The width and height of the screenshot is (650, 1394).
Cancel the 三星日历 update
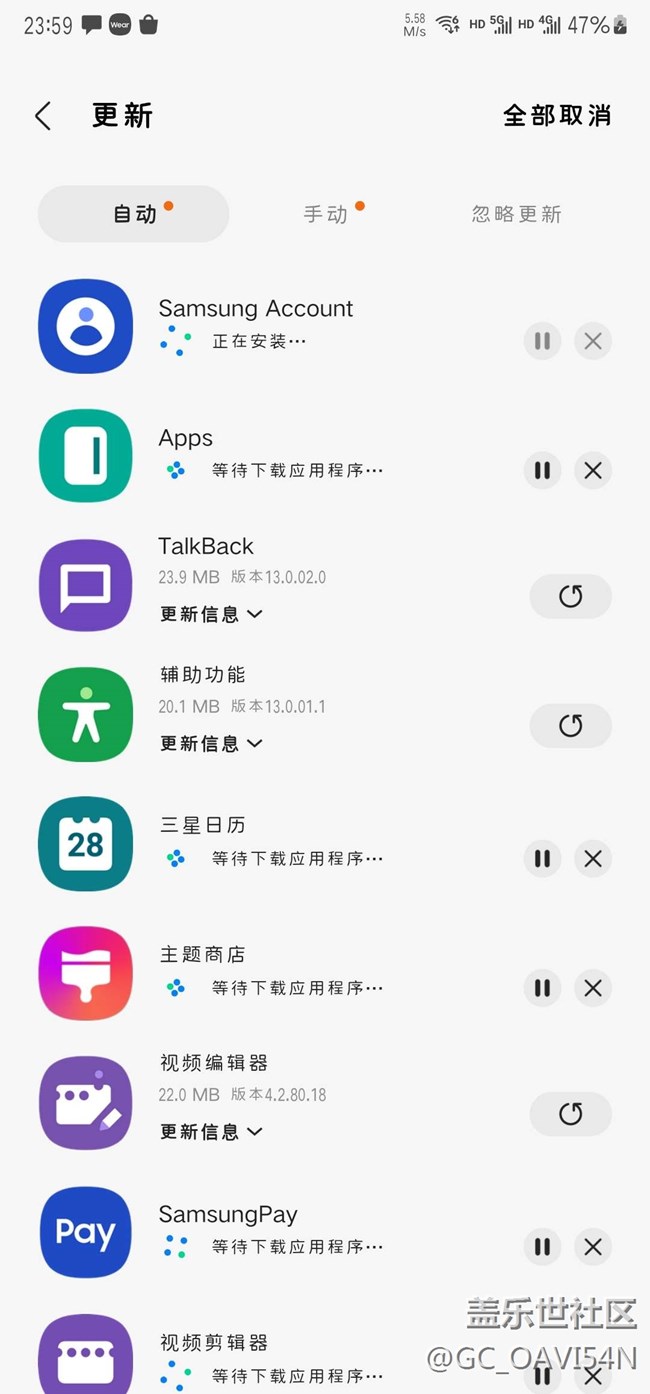tap(593, 858)
